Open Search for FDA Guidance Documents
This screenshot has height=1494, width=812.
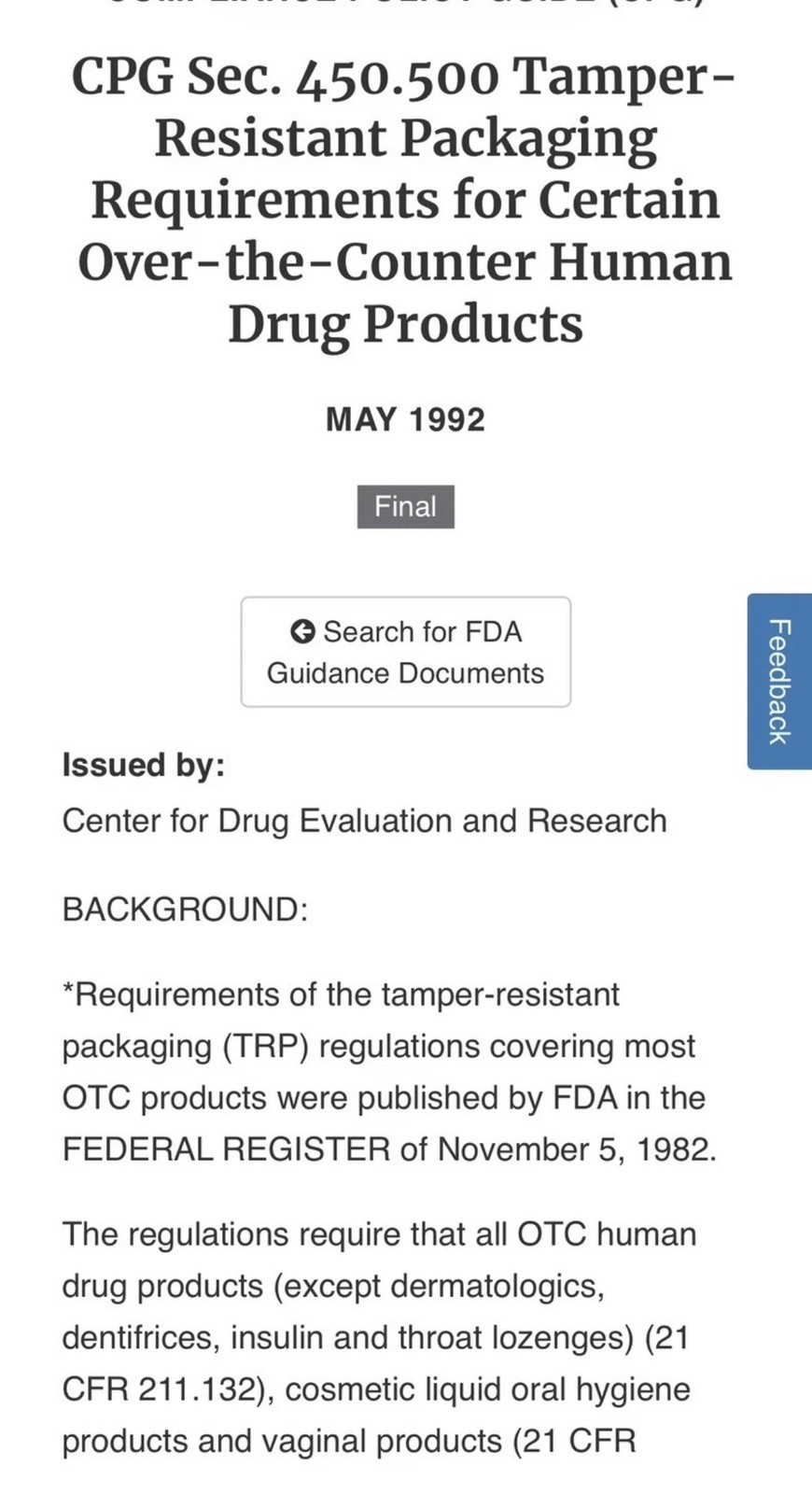click(x=405, y=652)
